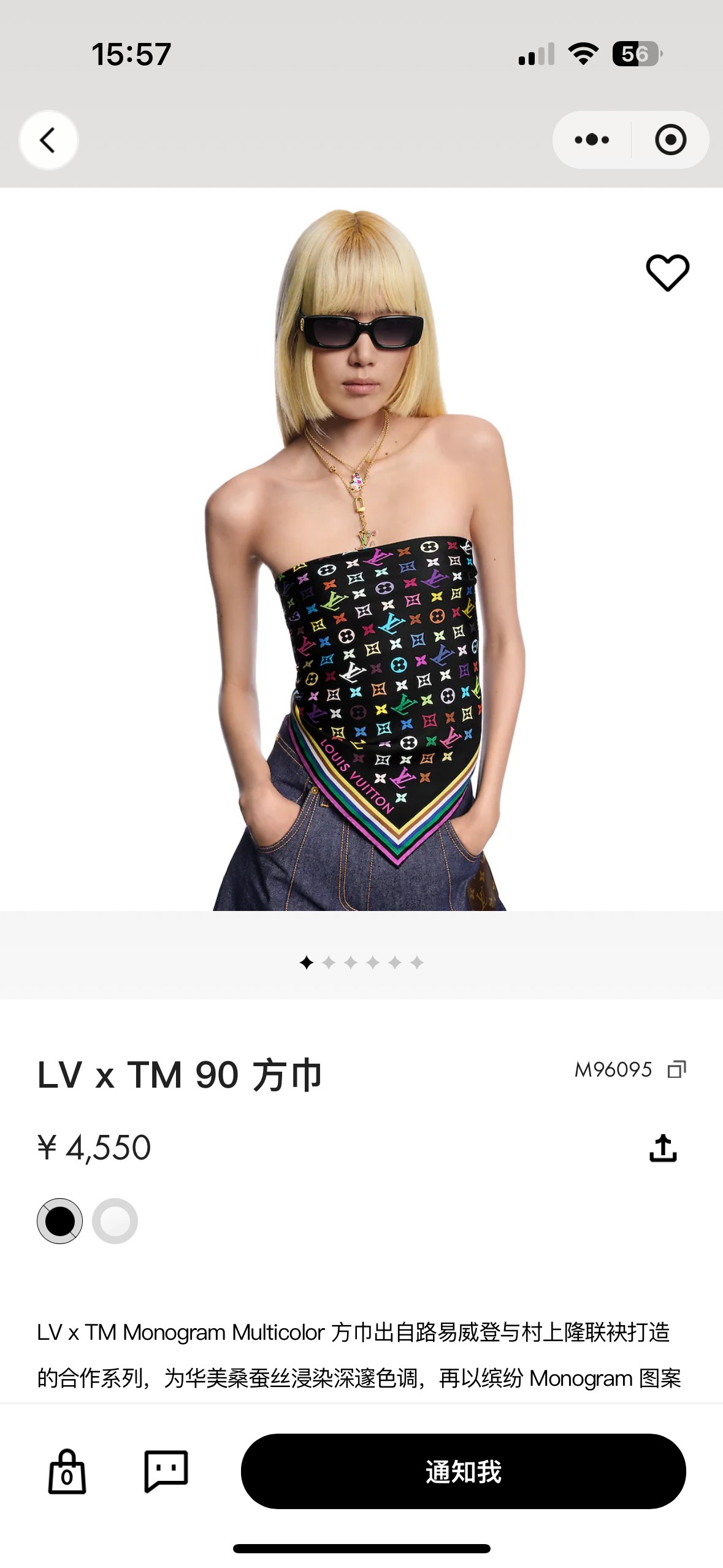The height and width of the screenshot is (1568, 723).
Task: Open the shopping bag
Action: point(67,1471)
